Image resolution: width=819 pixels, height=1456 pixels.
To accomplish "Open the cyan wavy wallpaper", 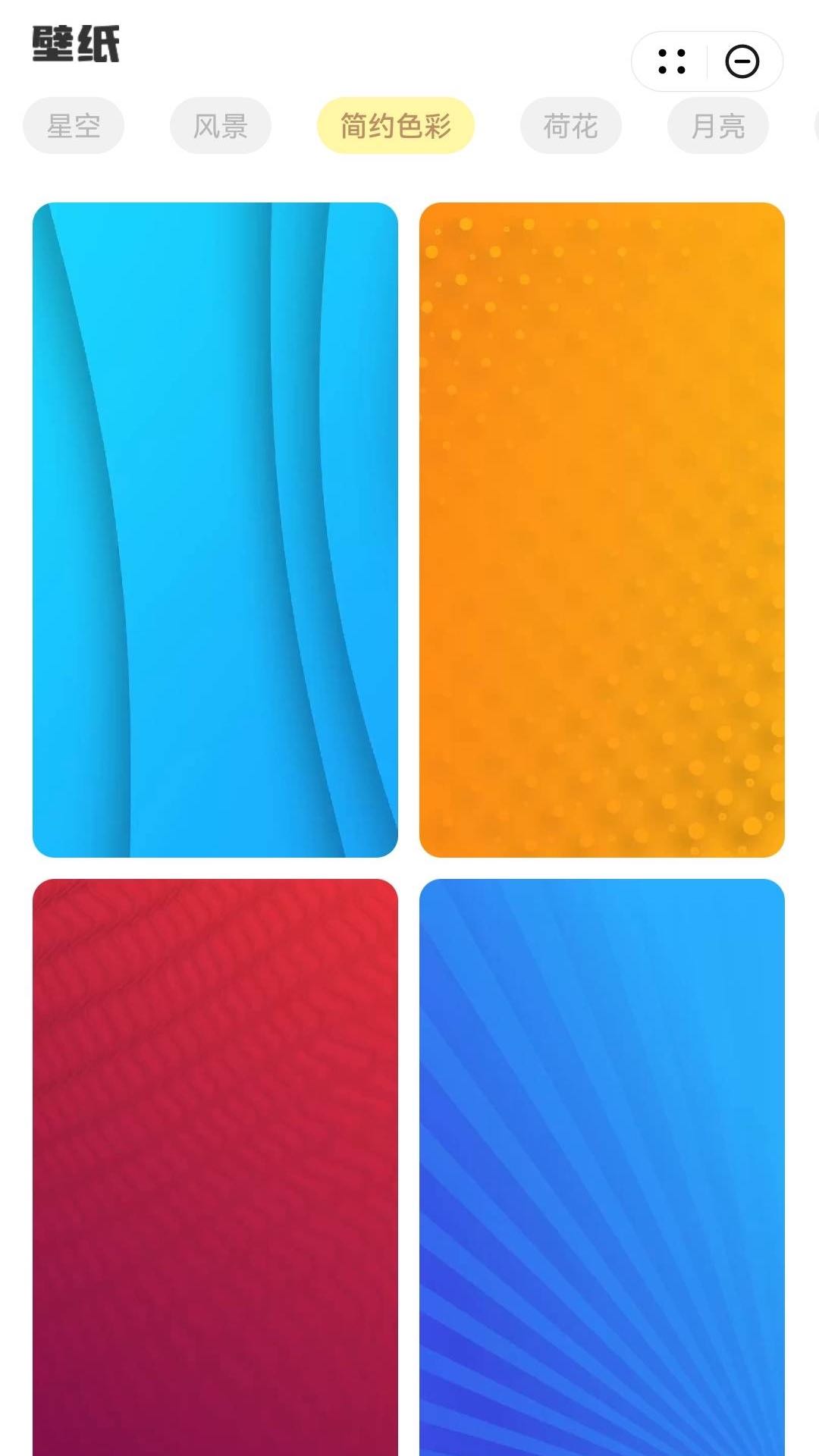I will tap(215, 529).
